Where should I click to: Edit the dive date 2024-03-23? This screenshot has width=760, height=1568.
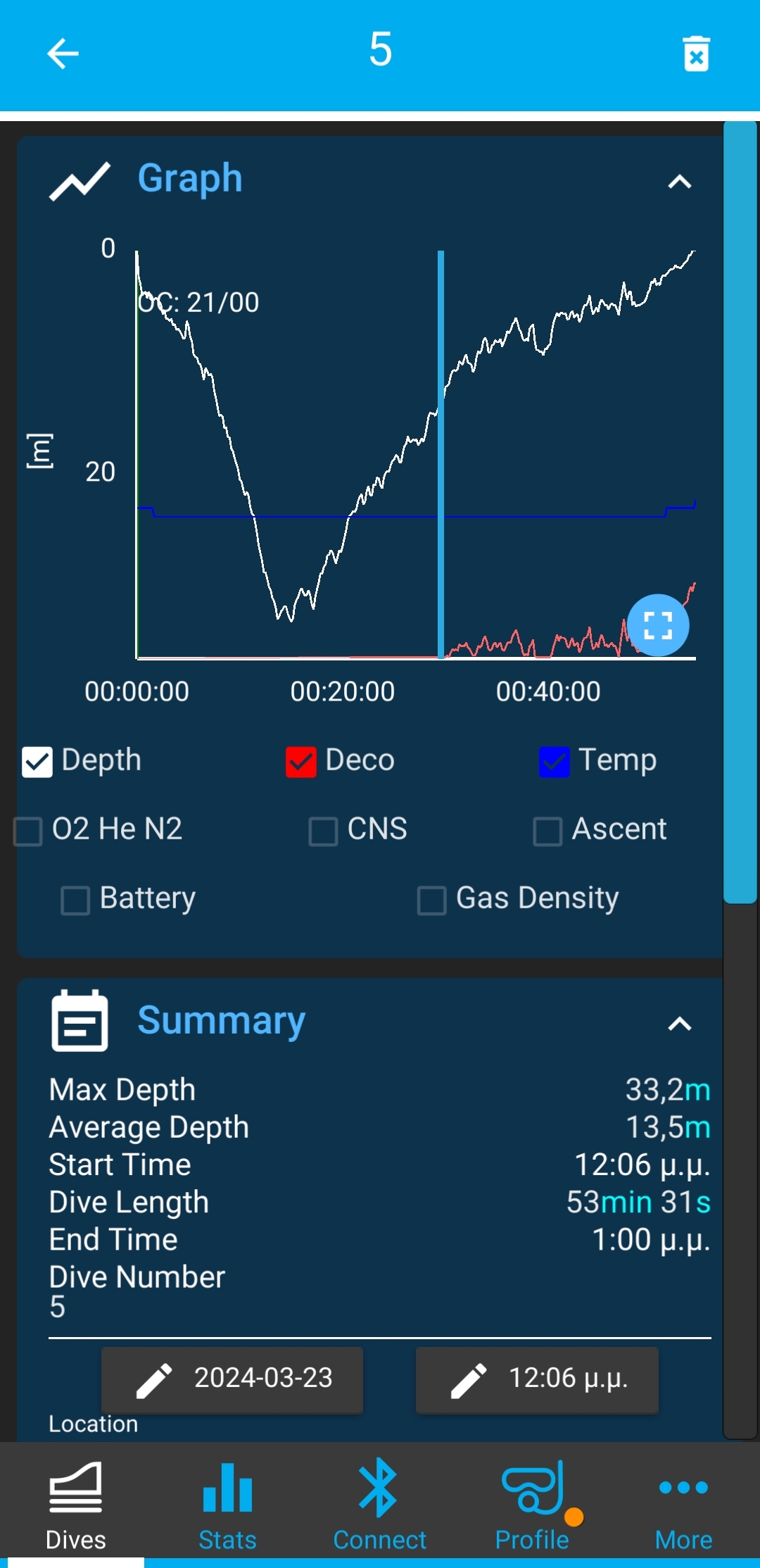point(232,1379)
